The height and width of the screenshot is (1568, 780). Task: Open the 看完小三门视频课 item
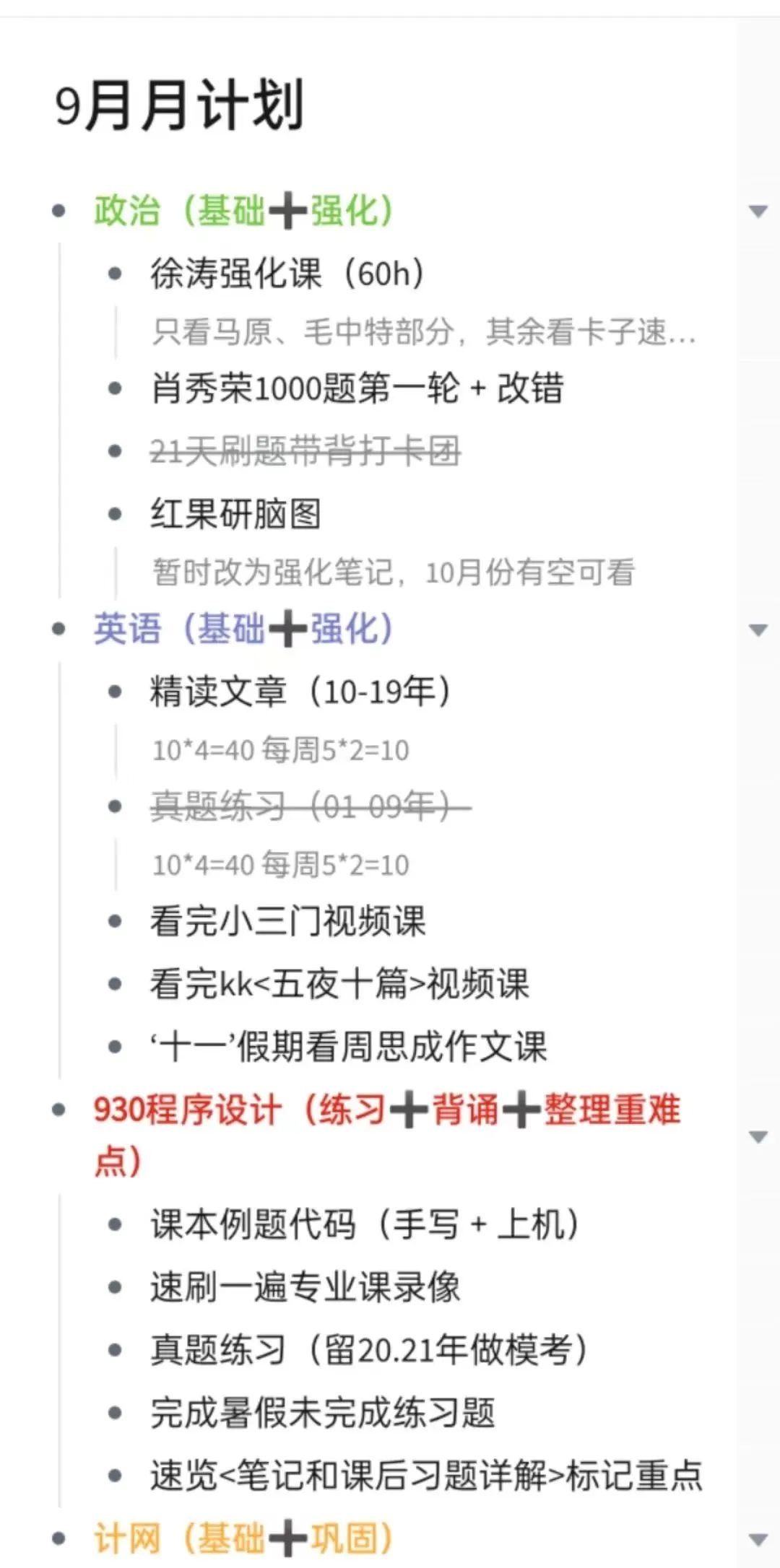coord(287,921)
